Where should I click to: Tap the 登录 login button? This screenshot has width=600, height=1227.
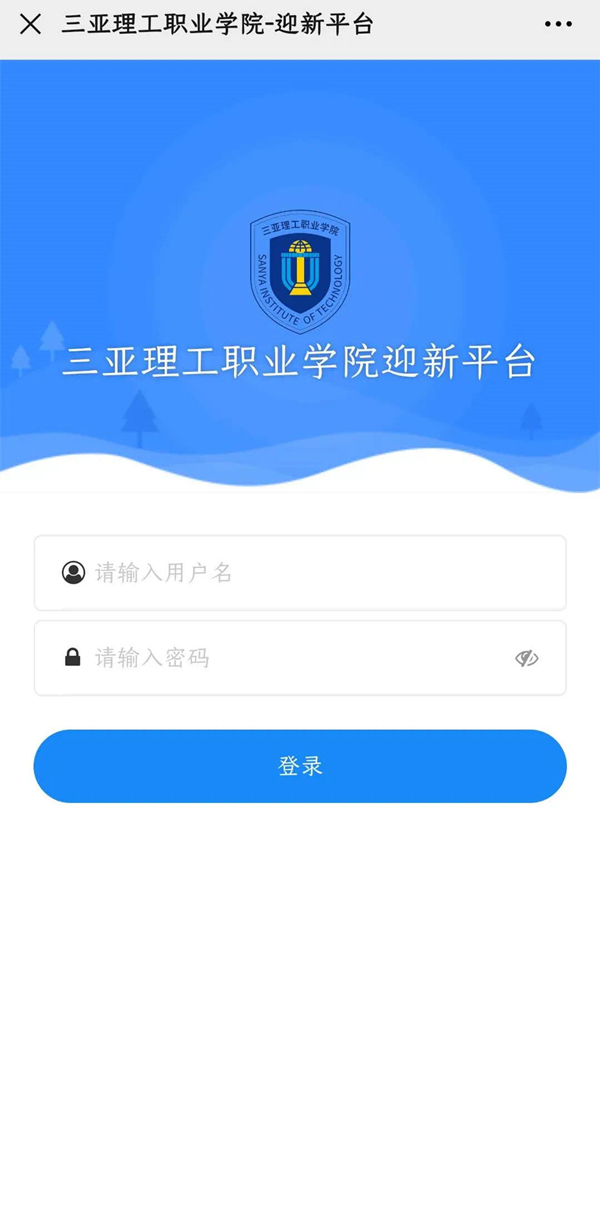(300, 766)
